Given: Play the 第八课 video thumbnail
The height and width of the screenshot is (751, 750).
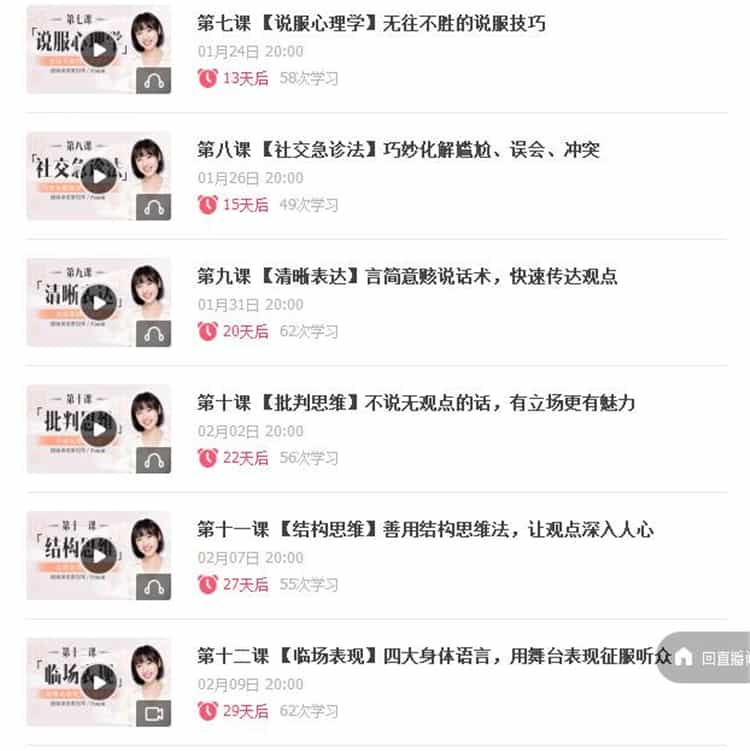Looking at the screenshot, I should (x=97, y=176).
